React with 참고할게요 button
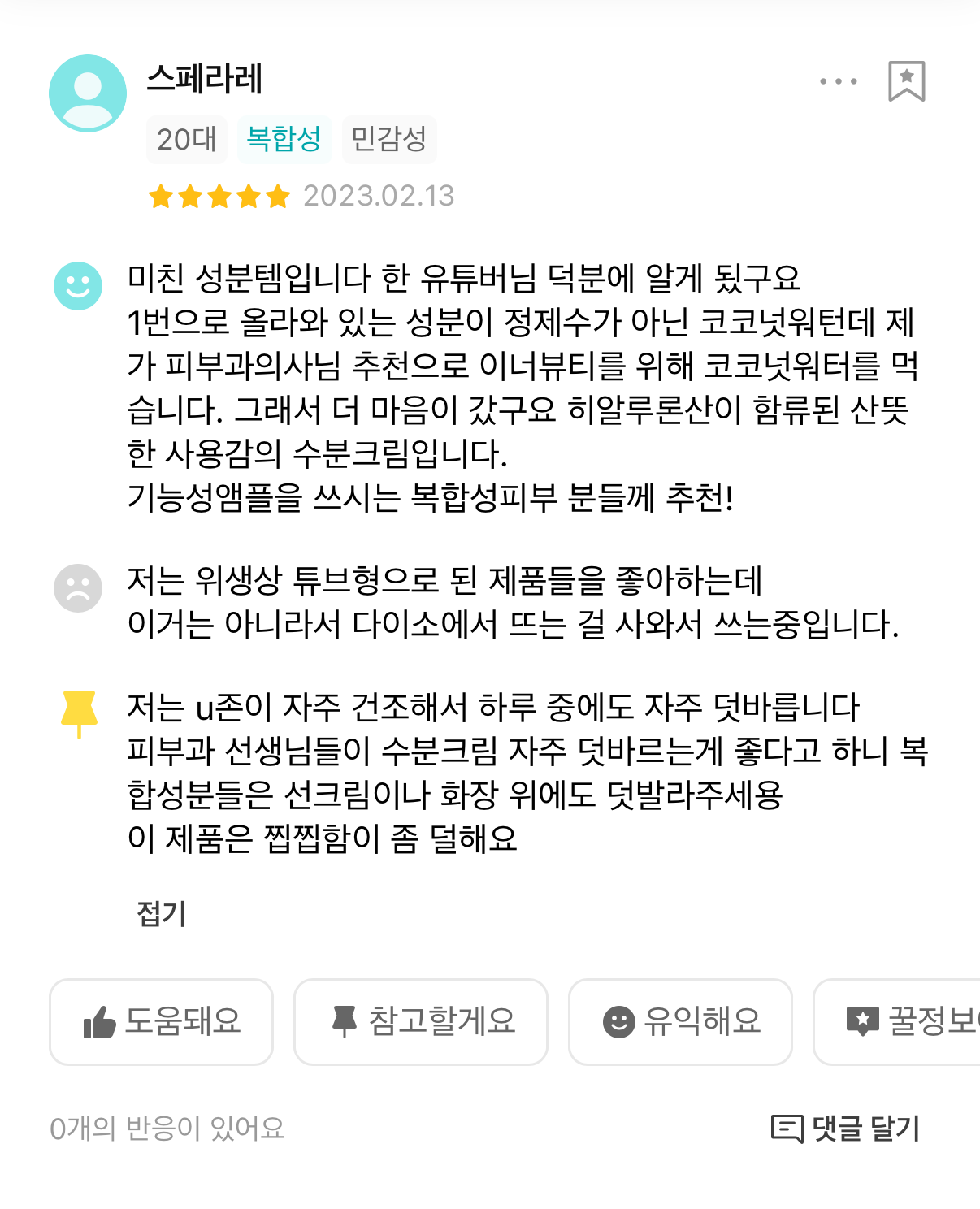980x1209 pixels. click(420, 1021)
